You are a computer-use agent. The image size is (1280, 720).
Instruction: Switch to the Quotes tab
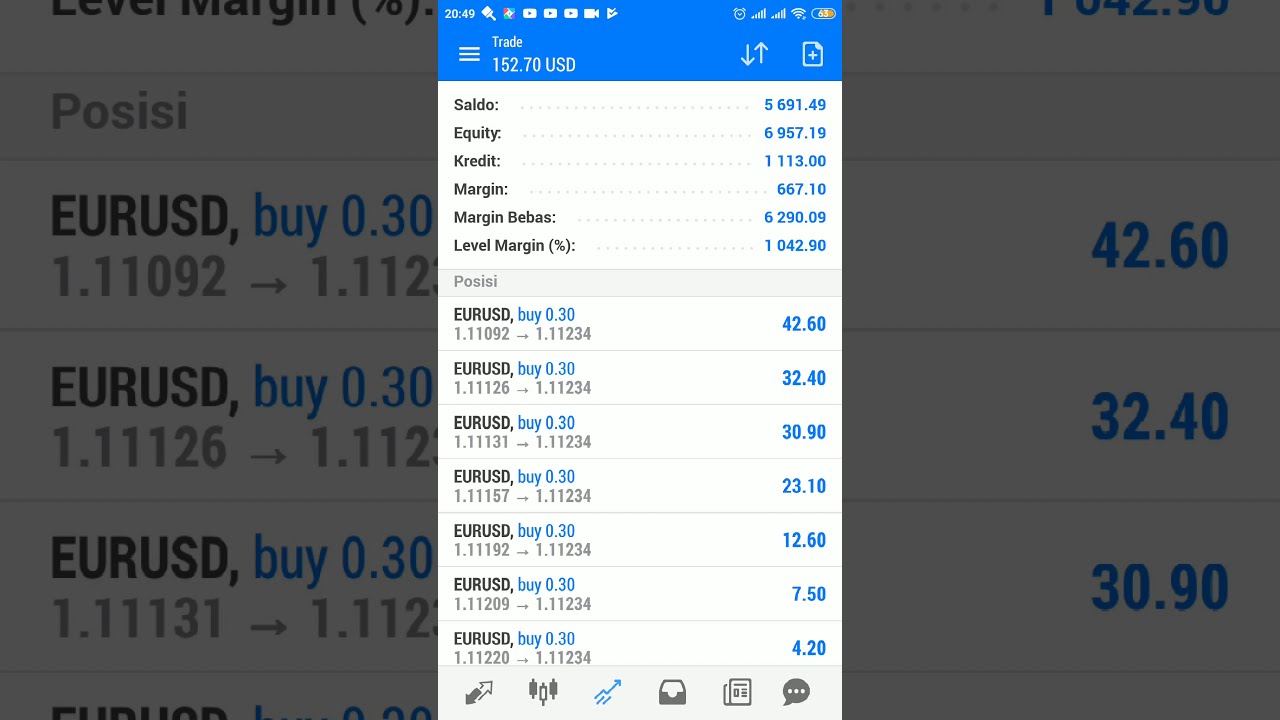click(479, 692)
